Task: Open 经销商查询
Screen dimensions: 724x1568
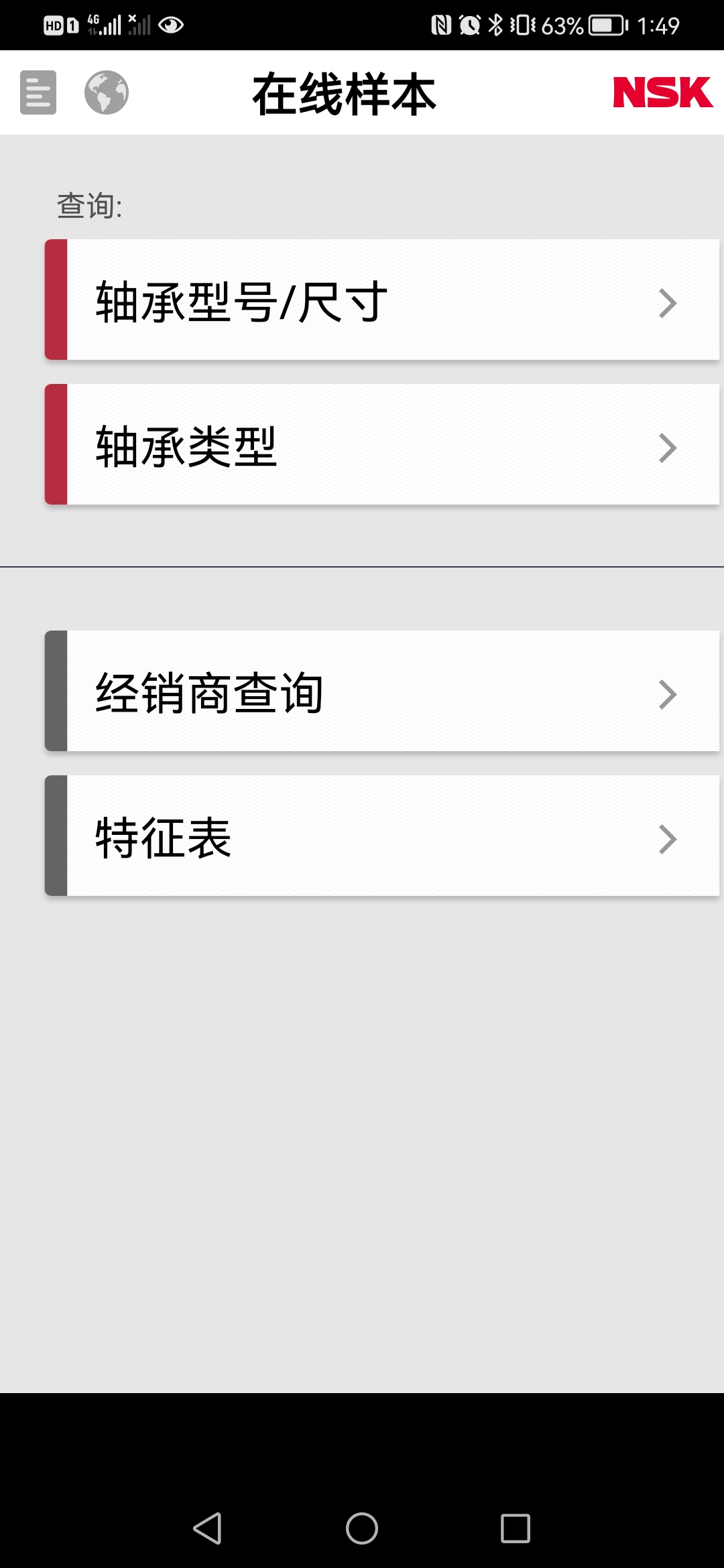Action: 382,691
